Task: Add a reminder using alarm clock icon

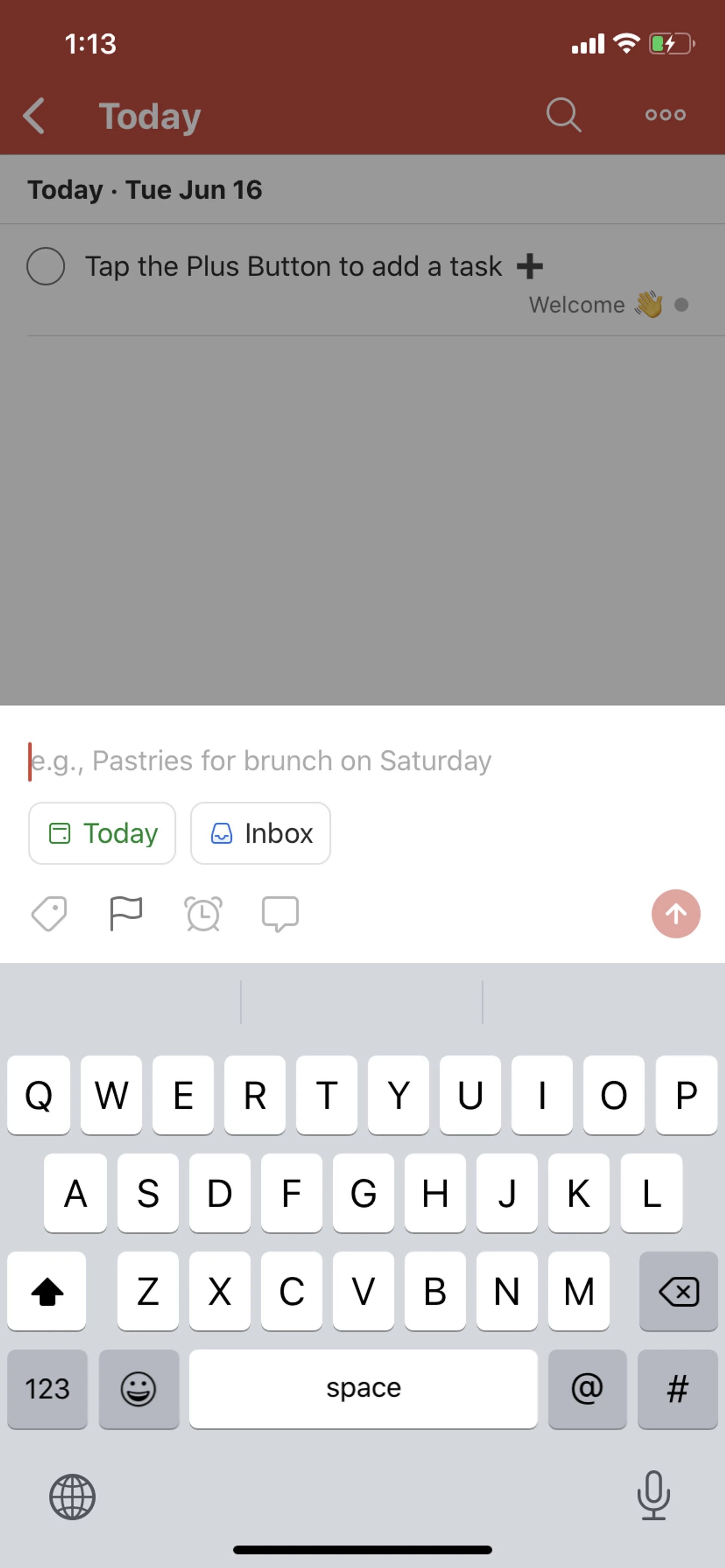Action: (203, 914)
